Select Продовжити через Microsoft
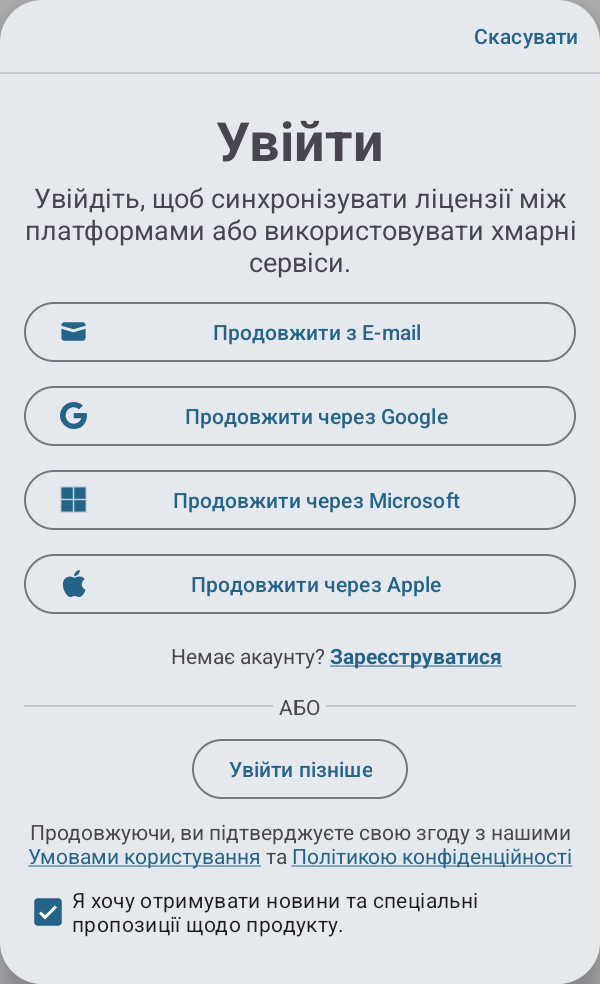 [300, 500]
